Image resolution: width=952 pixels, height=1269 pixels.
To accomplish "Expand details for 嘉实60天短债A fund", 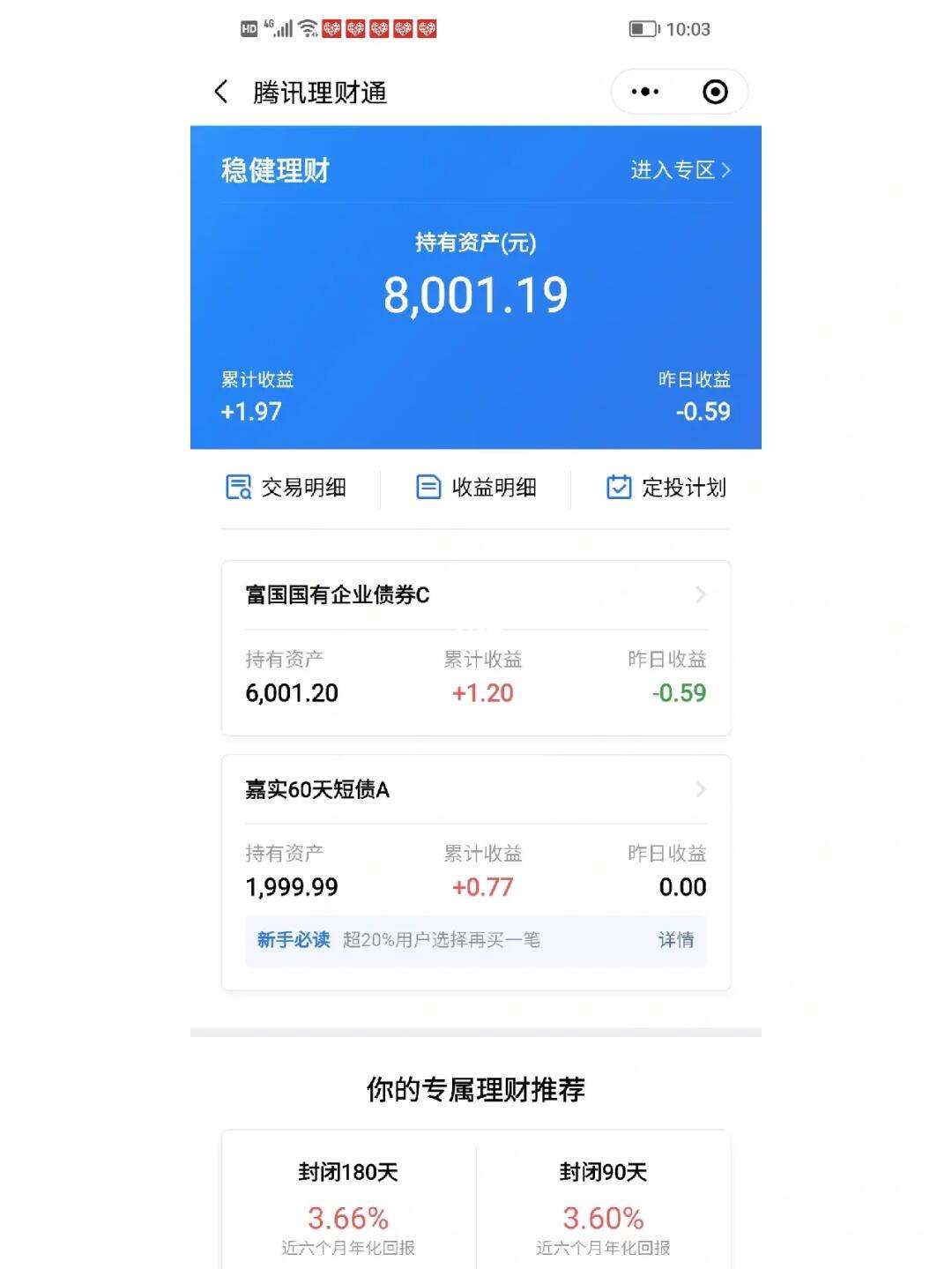I will click(701, 789).
